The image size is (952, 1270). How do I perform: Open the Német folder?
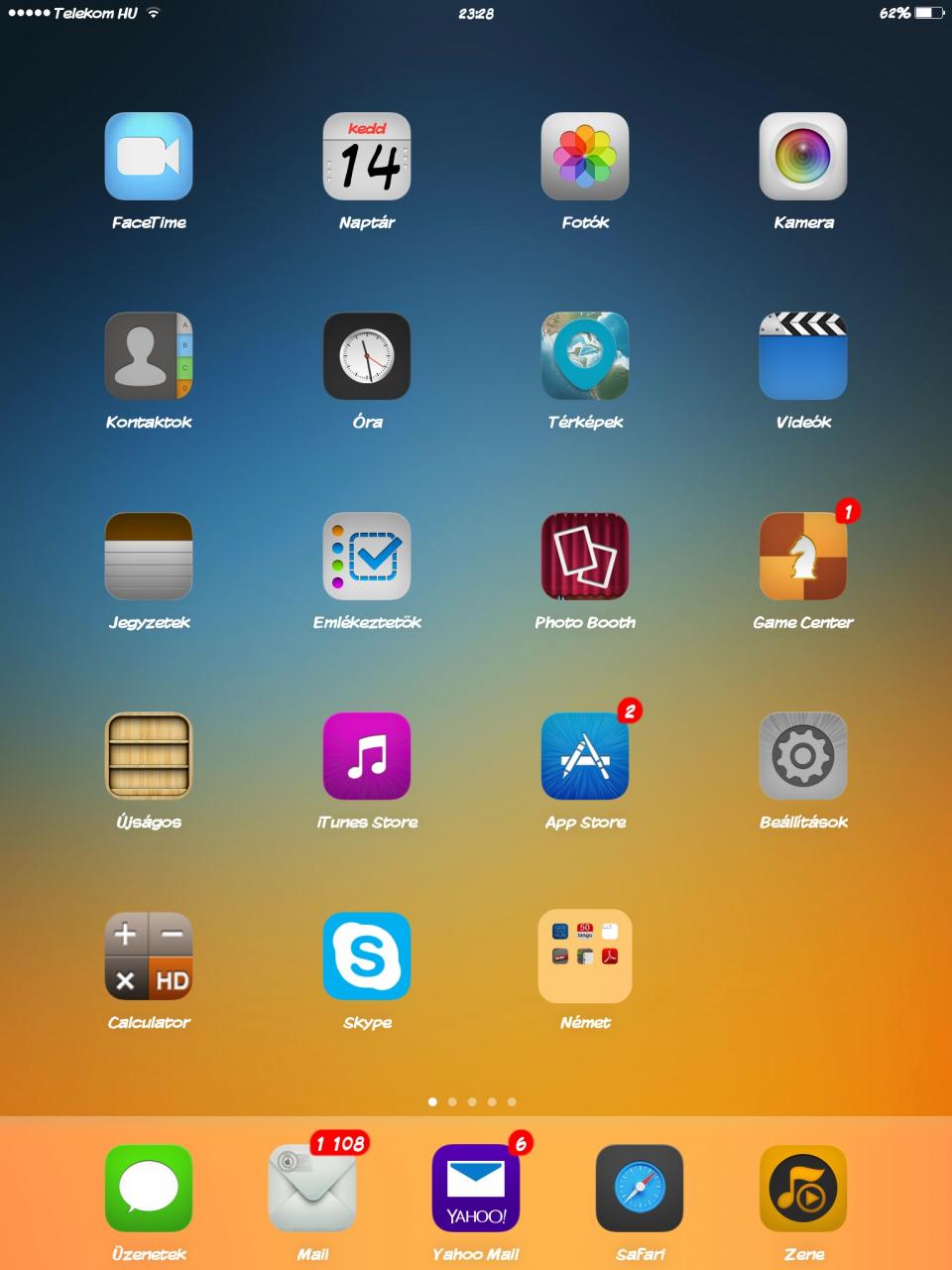[585, 956]
